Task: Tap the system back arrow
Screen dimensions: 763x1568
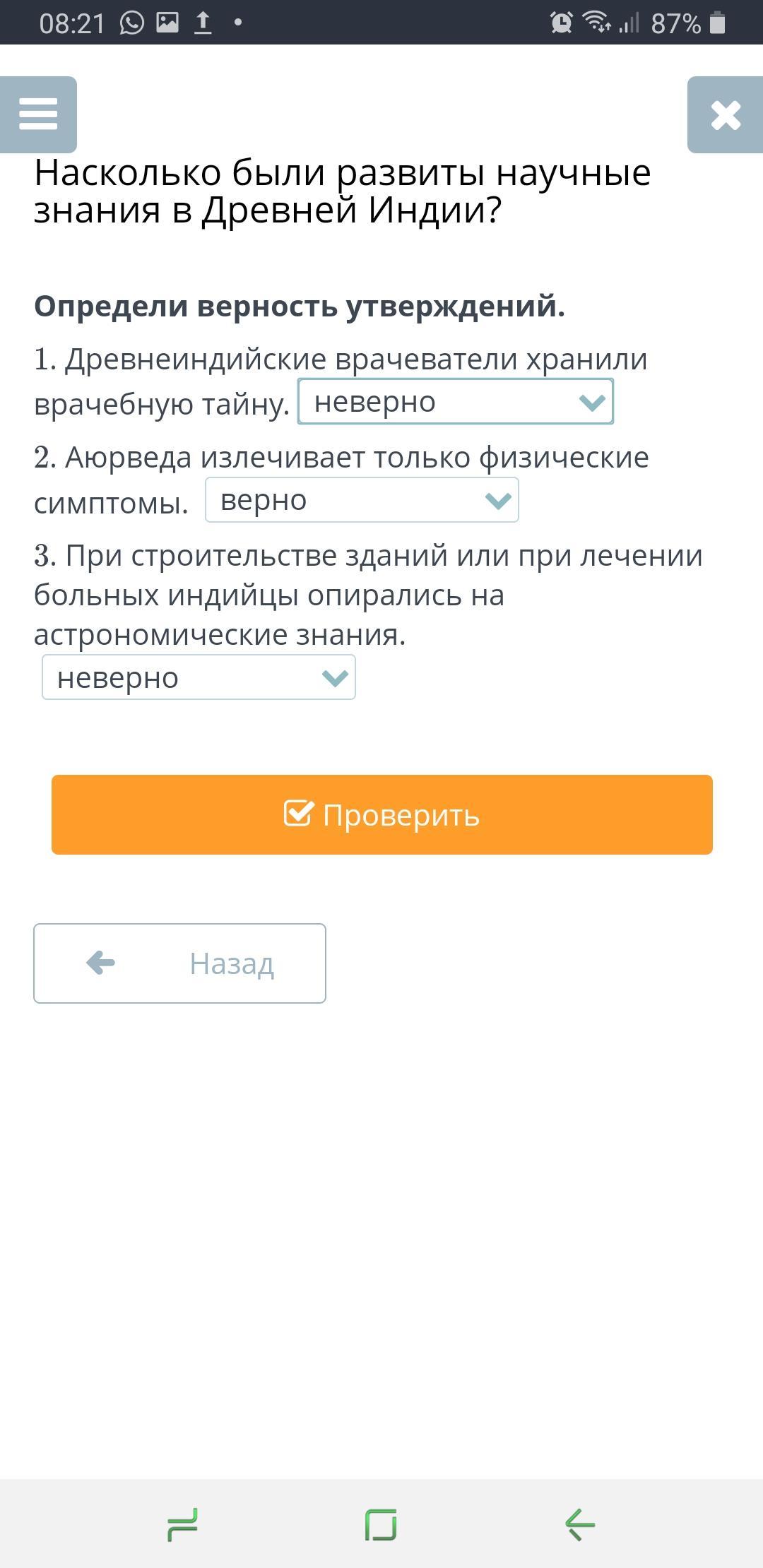Action: 580,1524
